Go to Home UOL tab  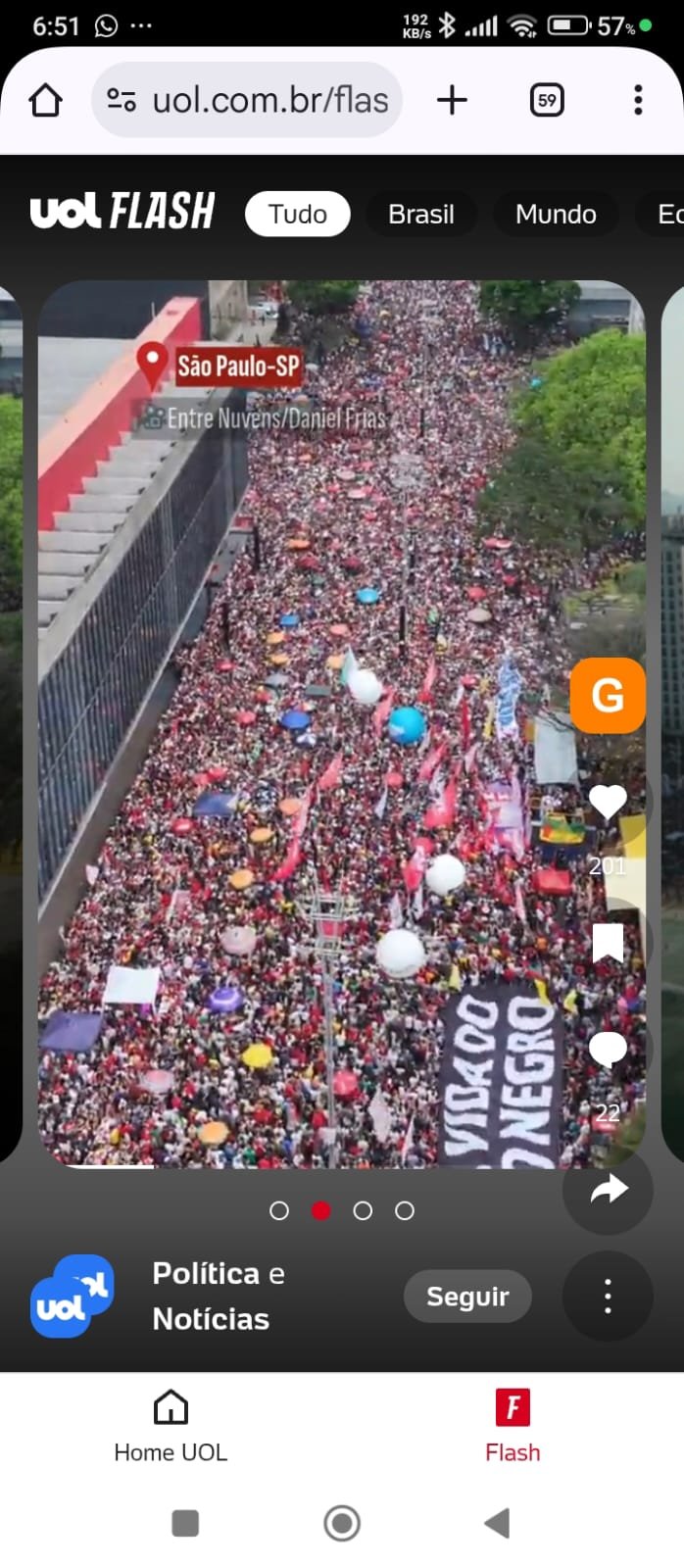point(171,1426)
